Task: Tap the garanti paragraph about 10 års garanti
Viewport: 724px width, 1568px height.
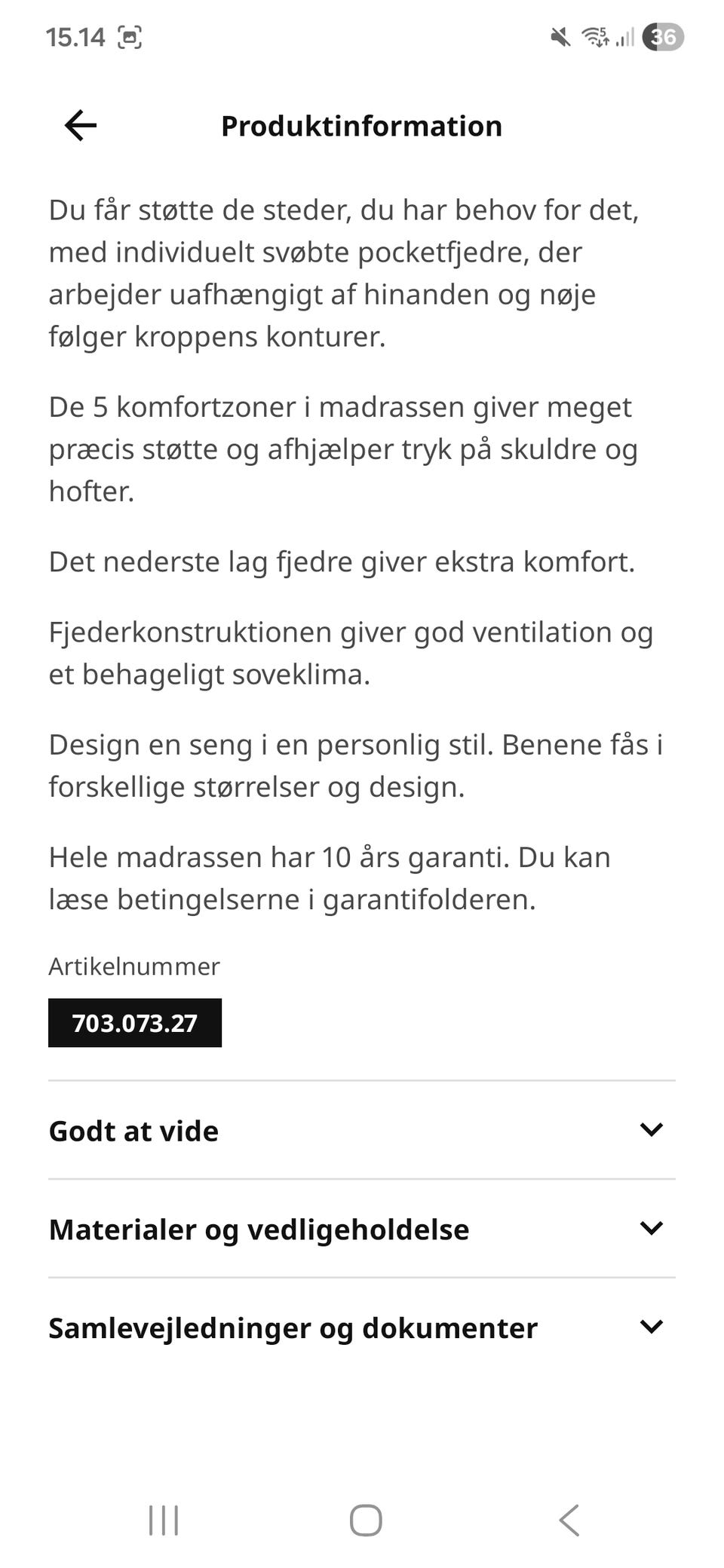Action: tap(330, 877)
